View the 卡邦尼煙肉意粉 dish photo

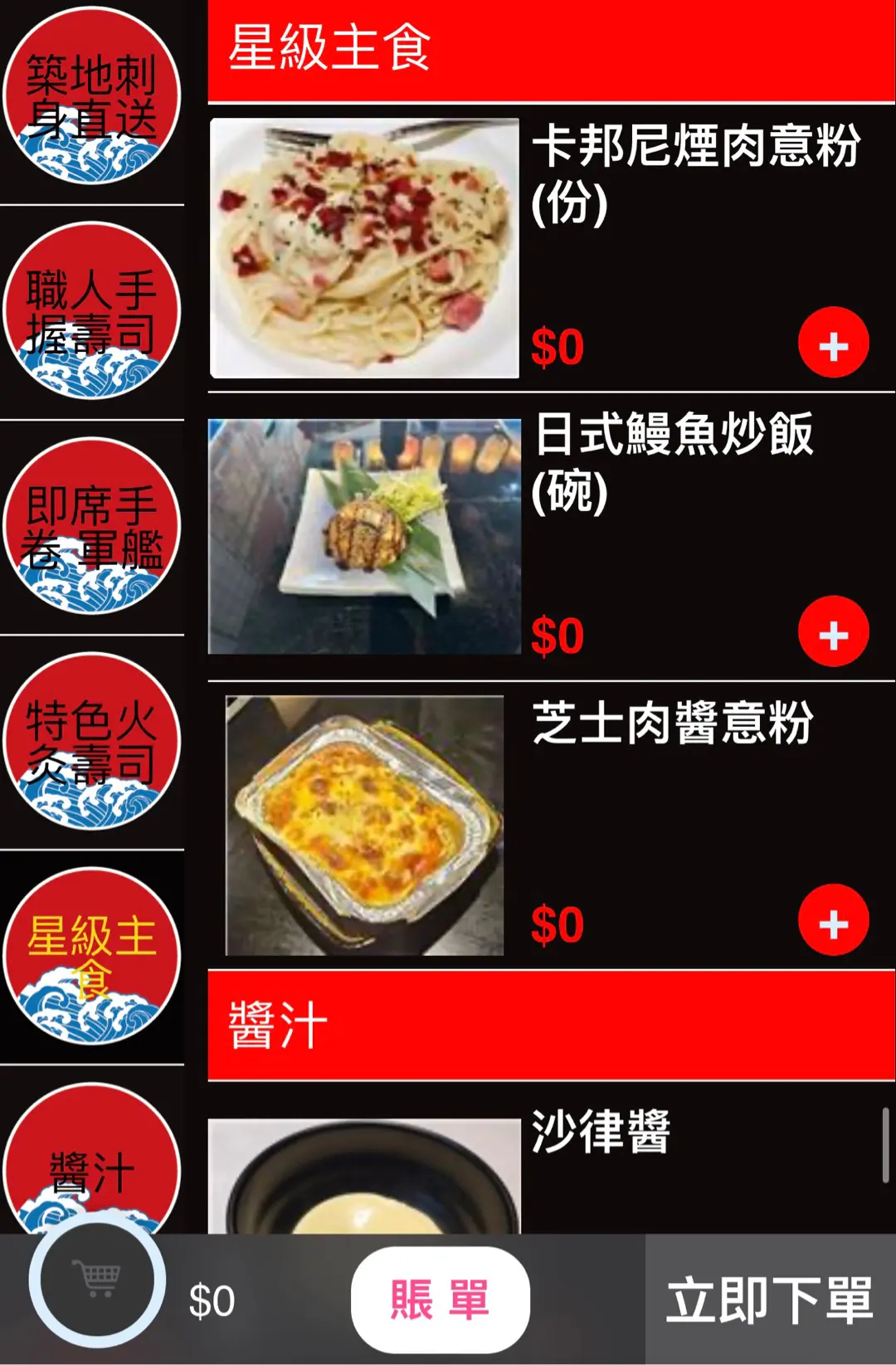point(364,248)
